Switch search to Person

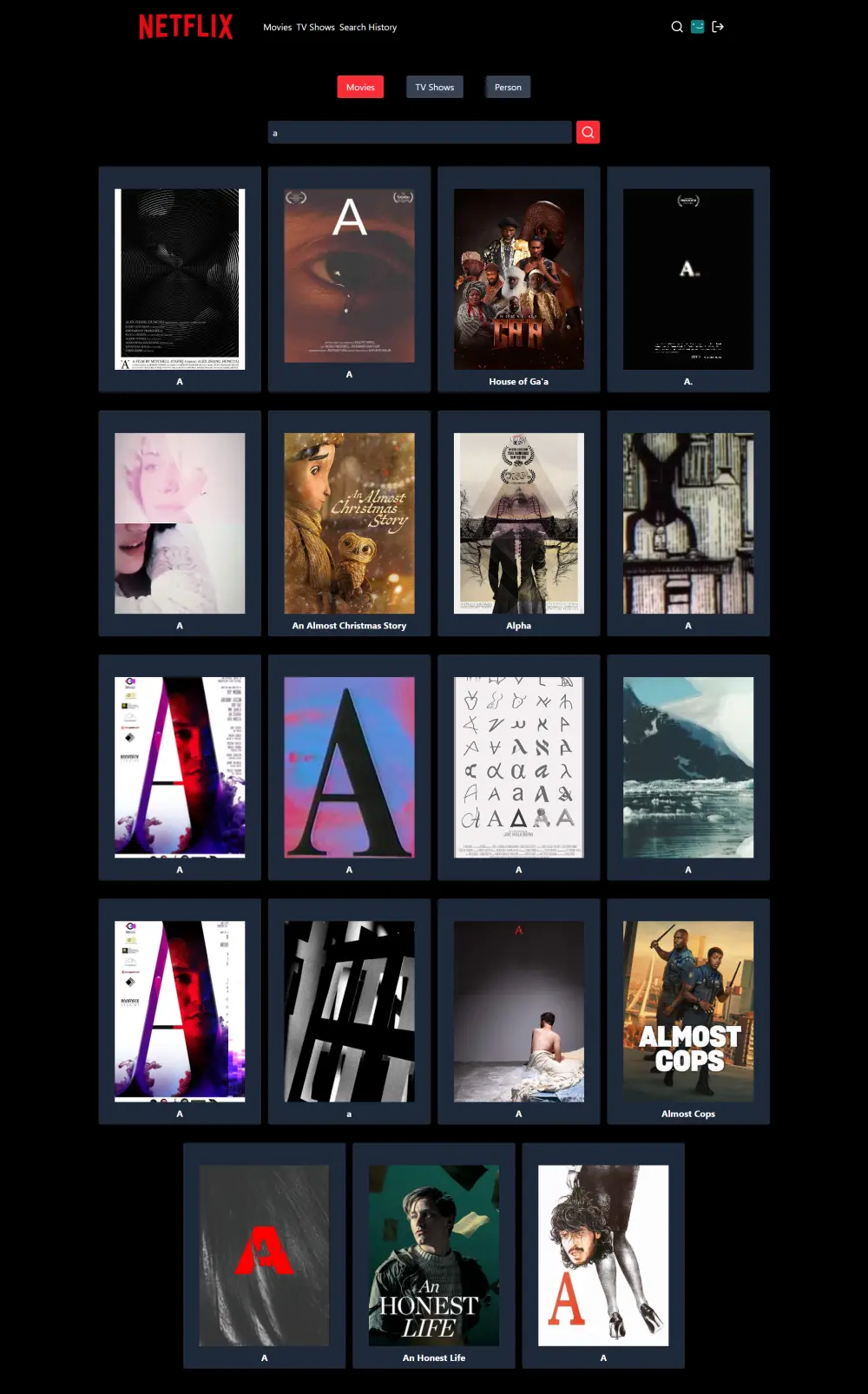[x=508, y=87]
